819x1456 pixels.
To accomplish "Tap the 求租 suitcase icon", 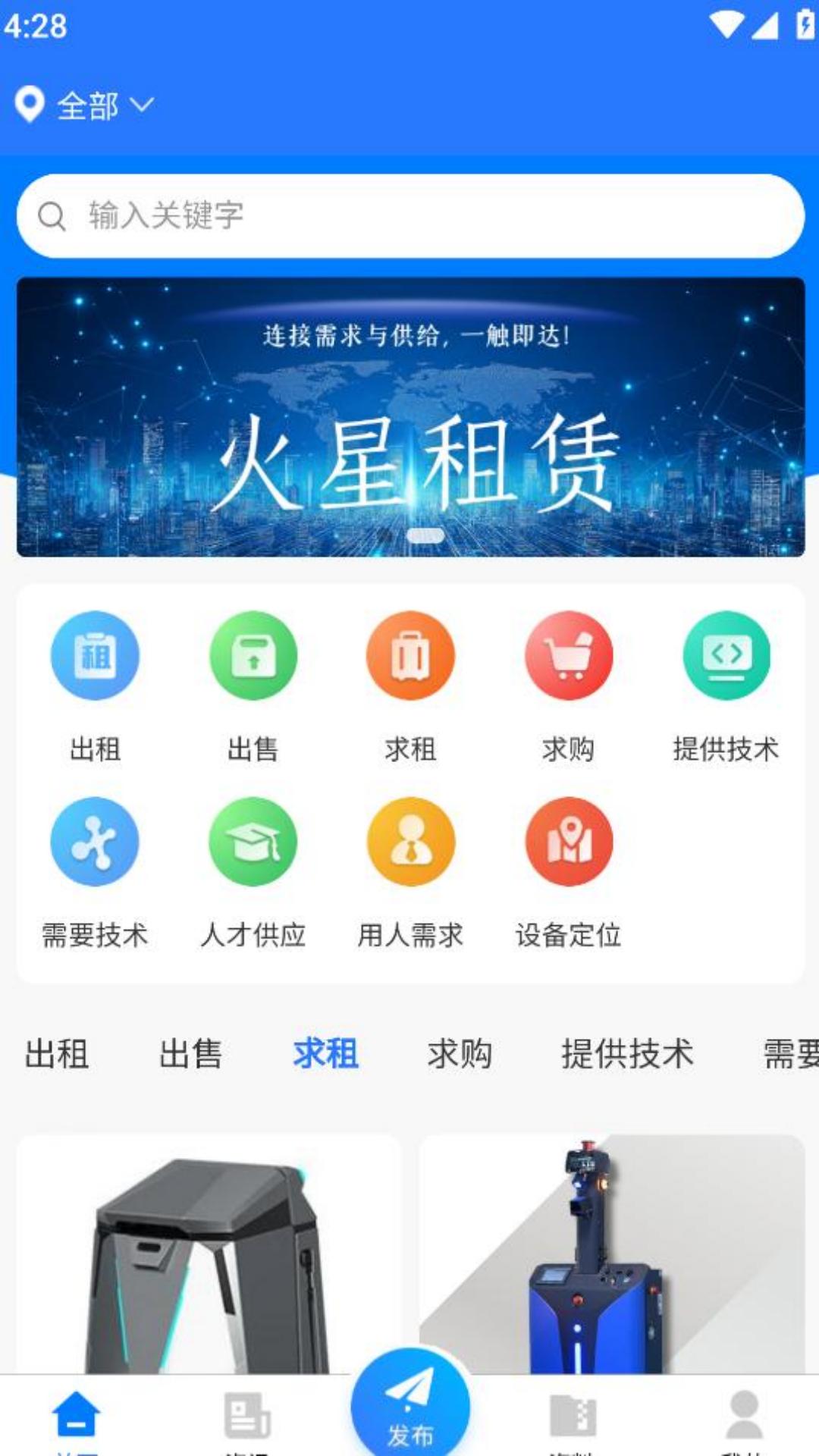I will pyautogui.click(x=409, y=657).
